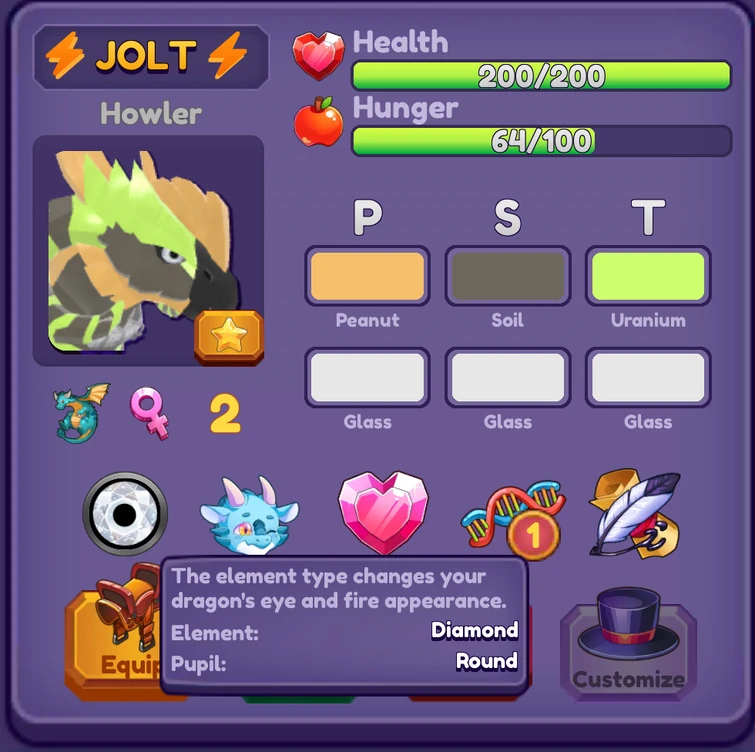Screen dimensions: 755x752
Task: Select the Soil secondary color swatch
Action: [x=507, y=276]
